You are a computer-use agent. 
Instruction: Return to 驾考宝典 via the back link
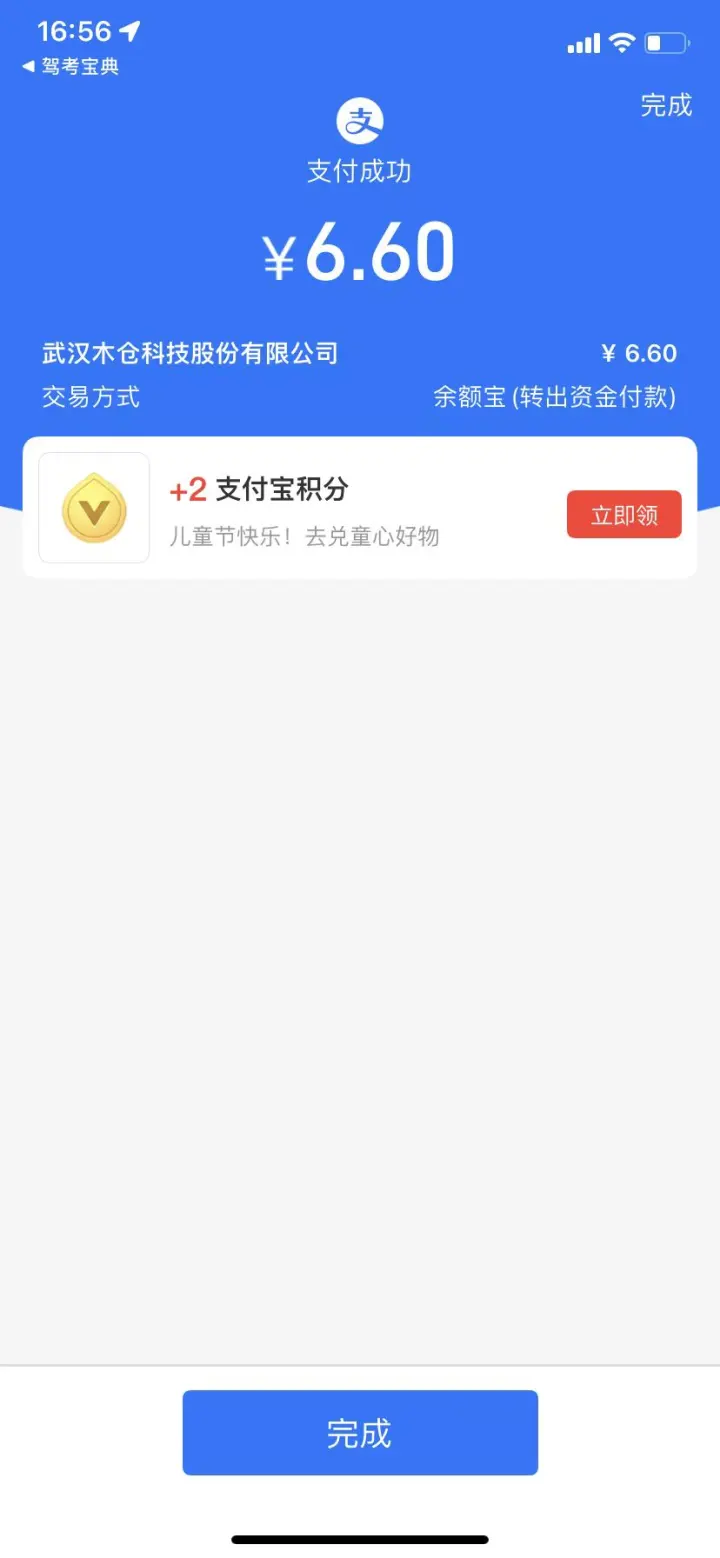[70, 67]
